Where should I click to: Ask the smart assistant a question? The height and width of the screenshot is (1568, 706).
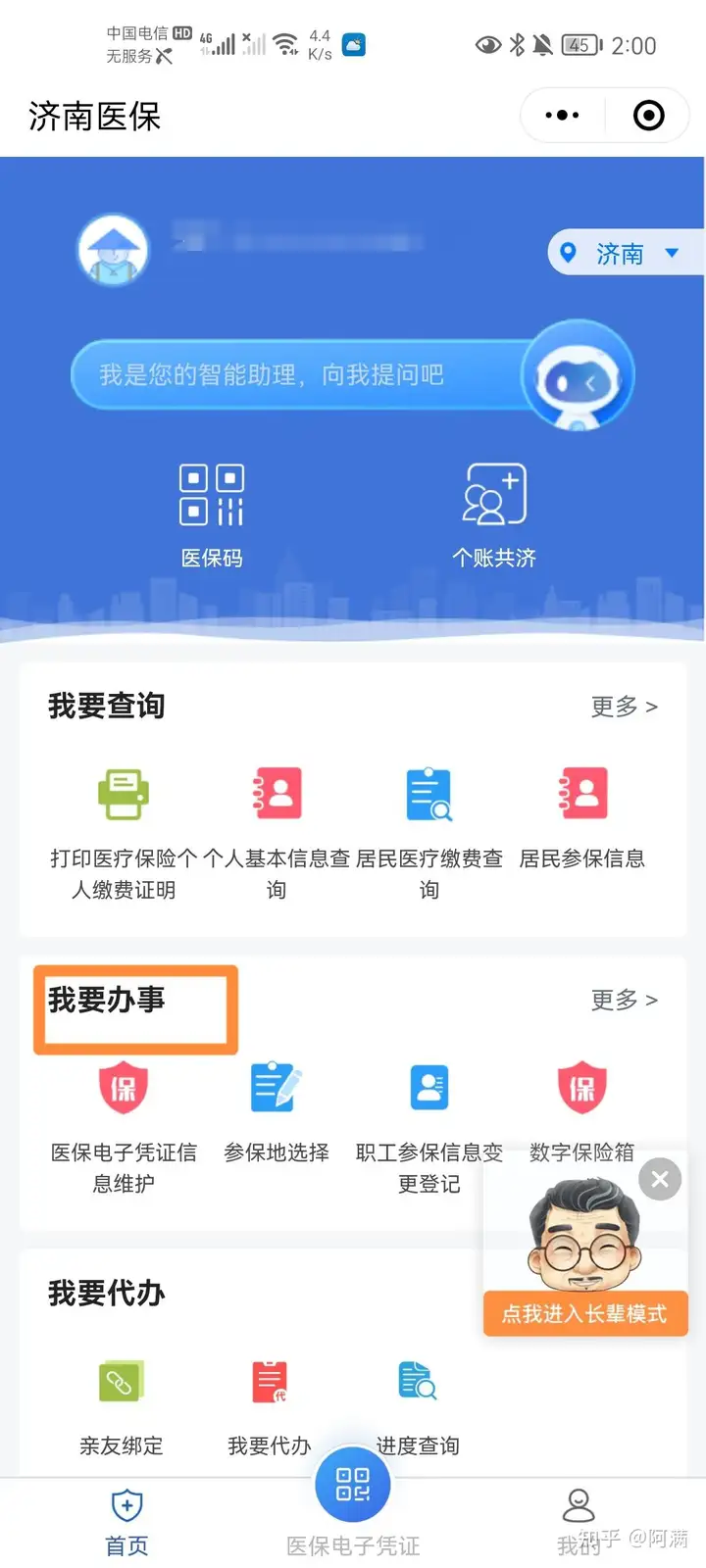(294, 374)
